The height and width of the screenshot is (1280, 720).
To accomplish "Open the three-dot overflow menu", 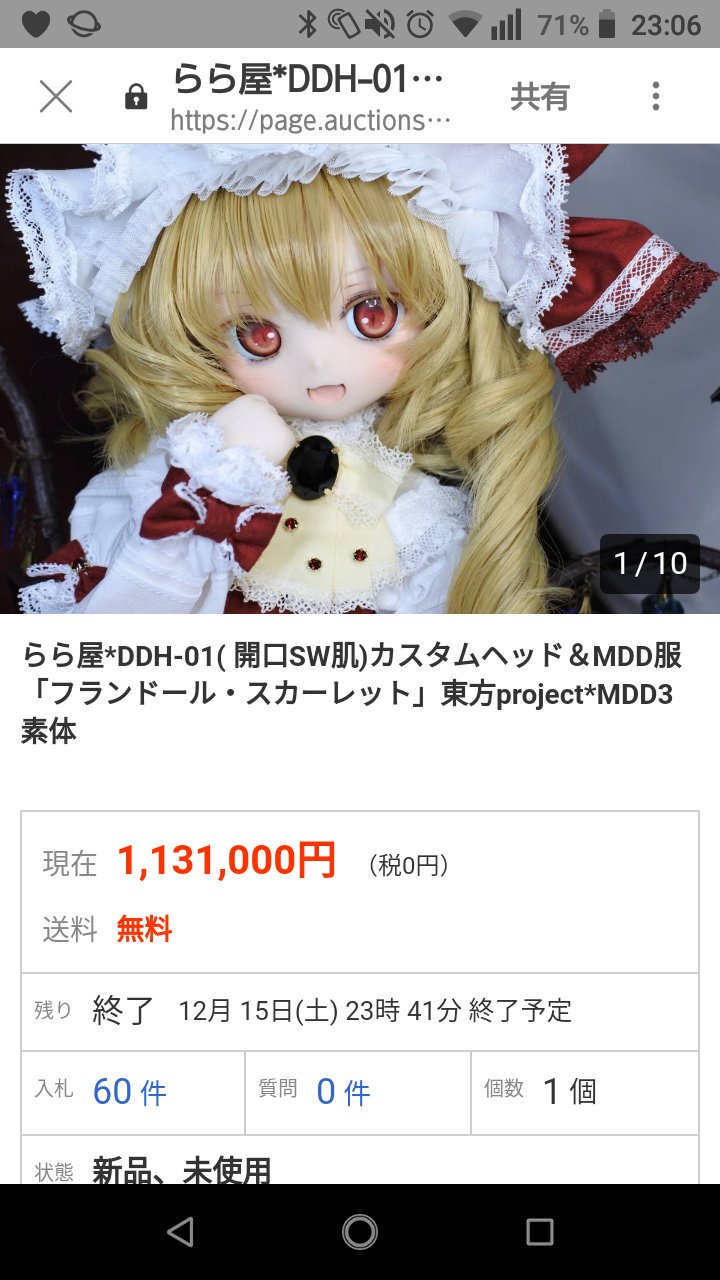I will tap(656, 96).
